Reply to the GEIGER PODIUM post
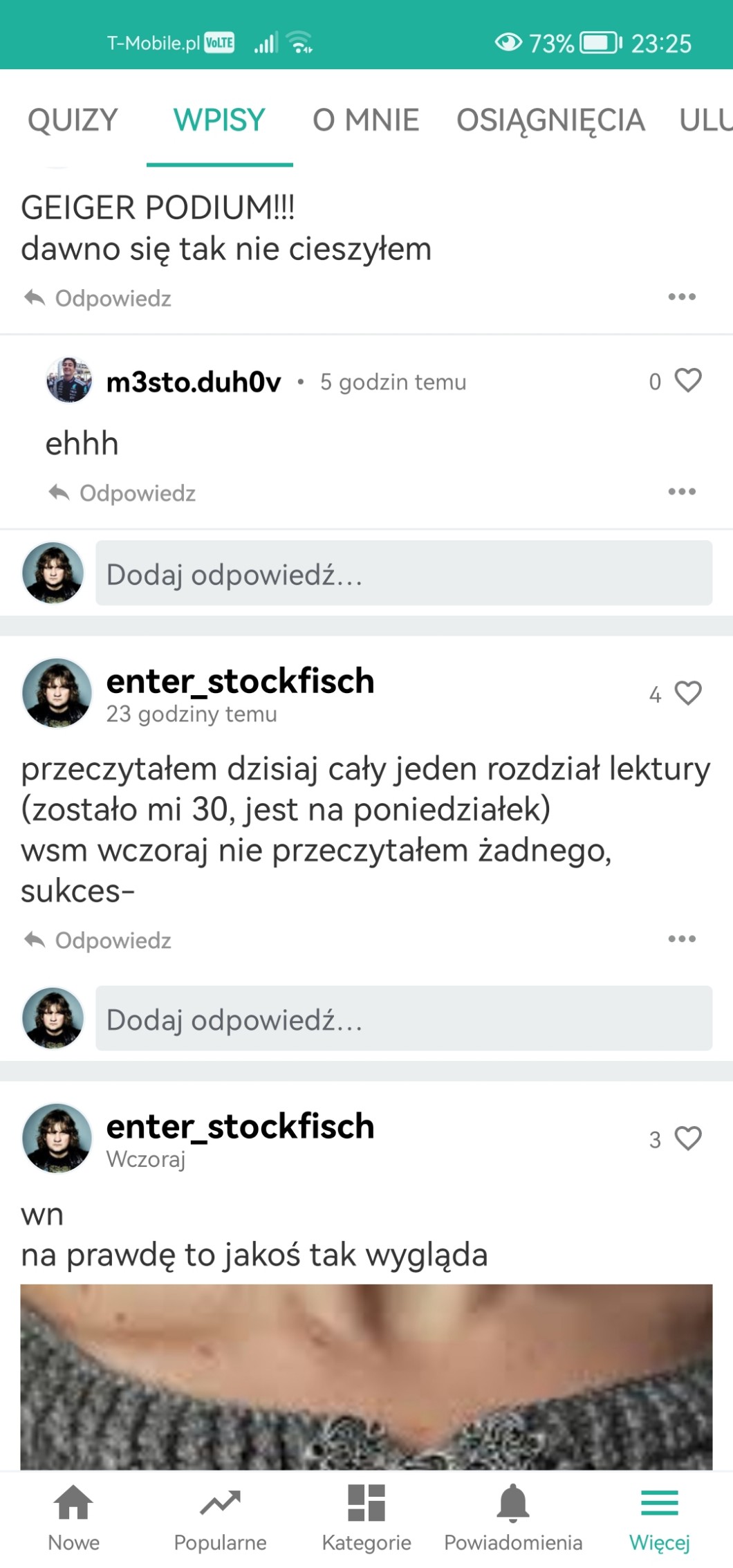 click(98, 298)
